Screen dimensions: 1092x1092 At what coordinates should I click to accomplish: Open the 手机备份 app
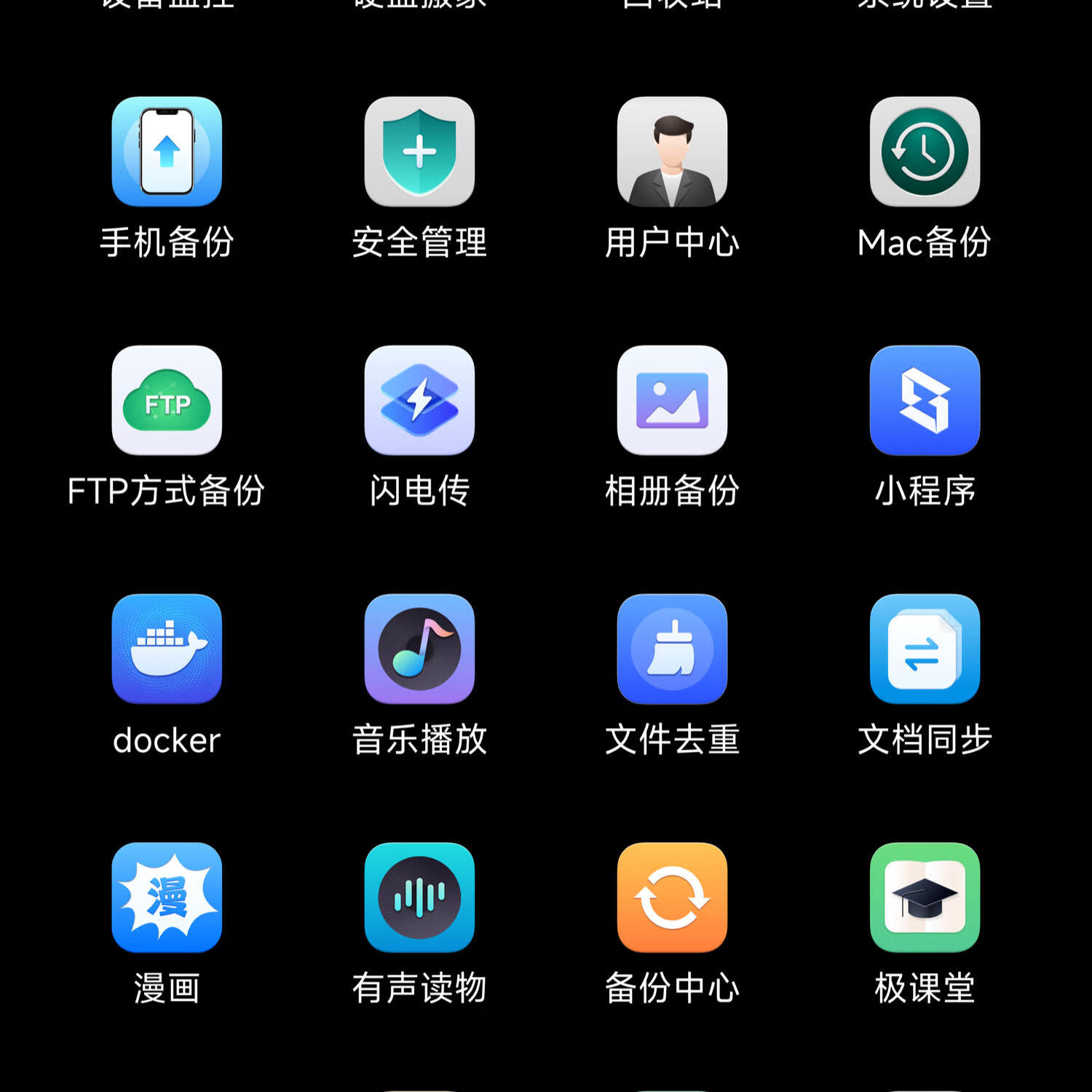pyautogui.click(x=167, y=151)
